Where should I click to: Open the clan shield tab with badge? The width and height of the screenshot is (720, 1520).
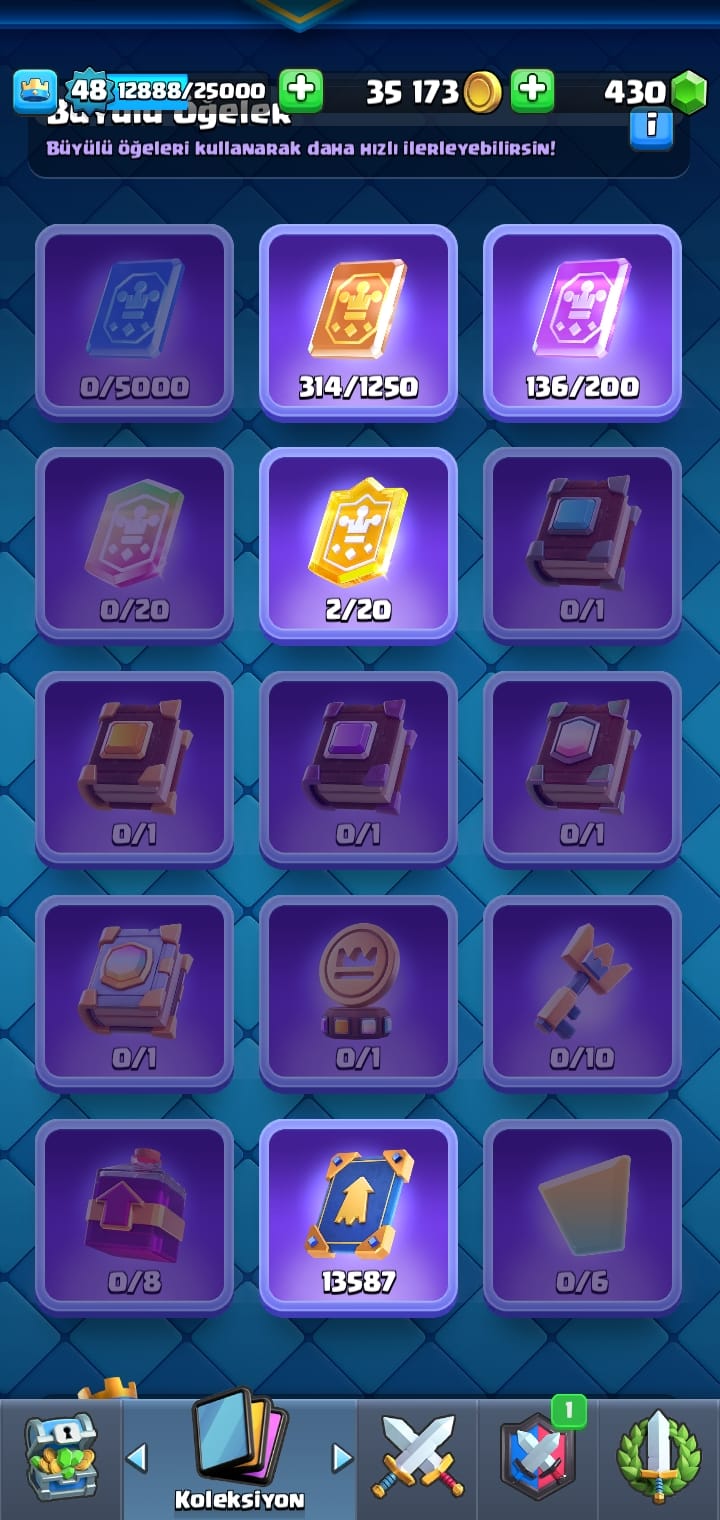point(538,1458)
